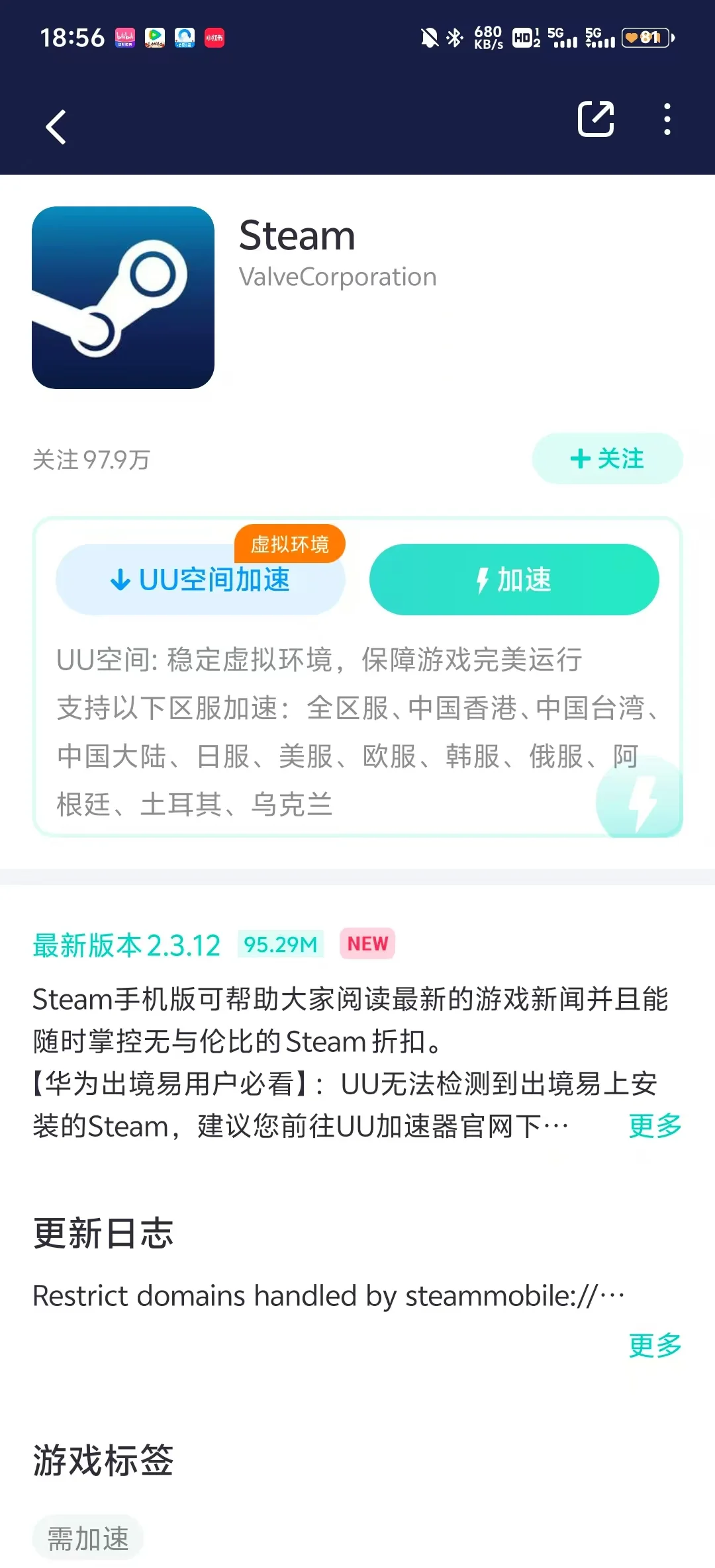The width and height of the screenshot is (715, 1568).
Task: Select the 更新日志 section header
Action: (103, 1233)
